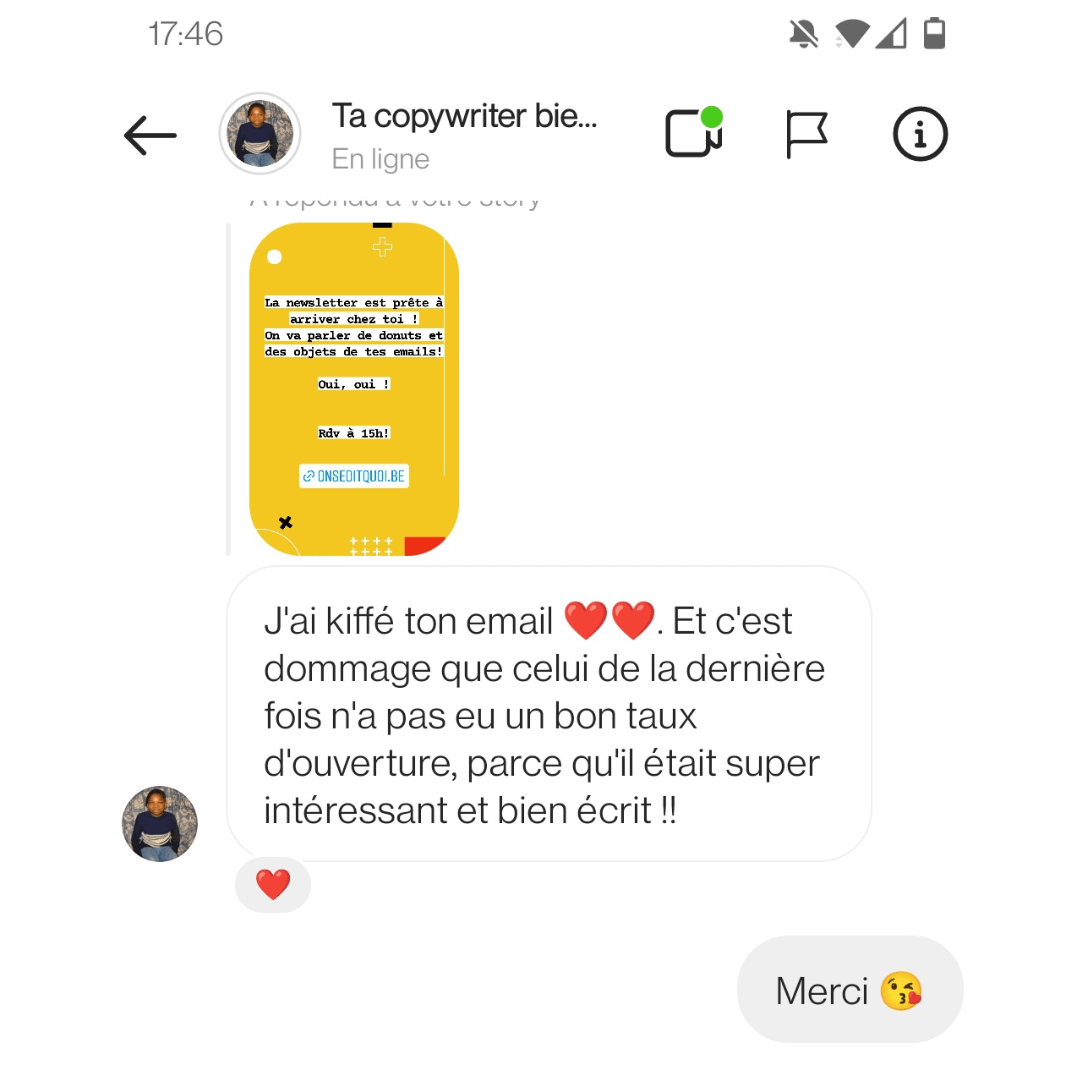Open Ta copywriter bie... profile from the header

(464, 117)
